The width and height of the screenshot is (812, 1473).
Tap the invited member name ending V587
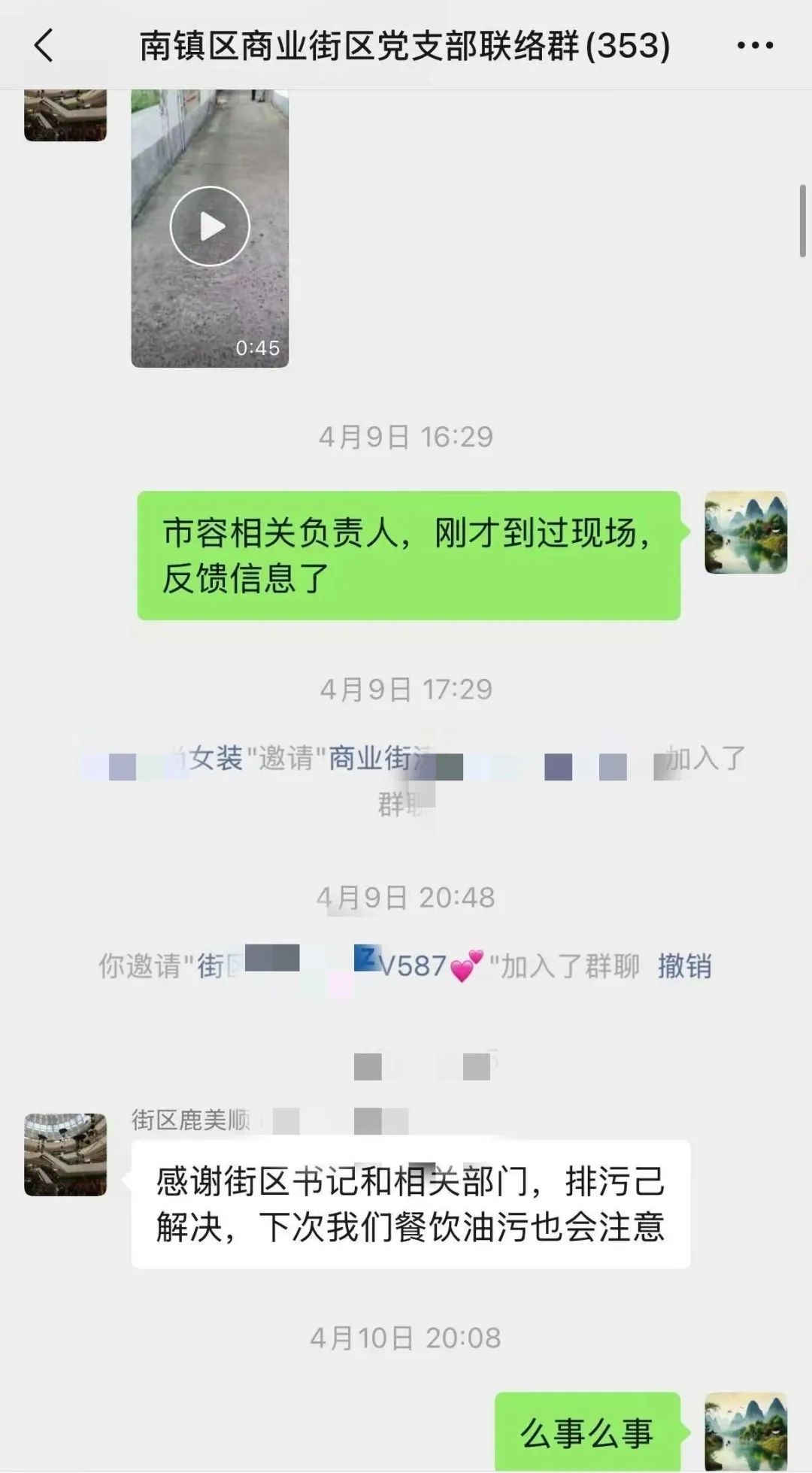(412, 965)
